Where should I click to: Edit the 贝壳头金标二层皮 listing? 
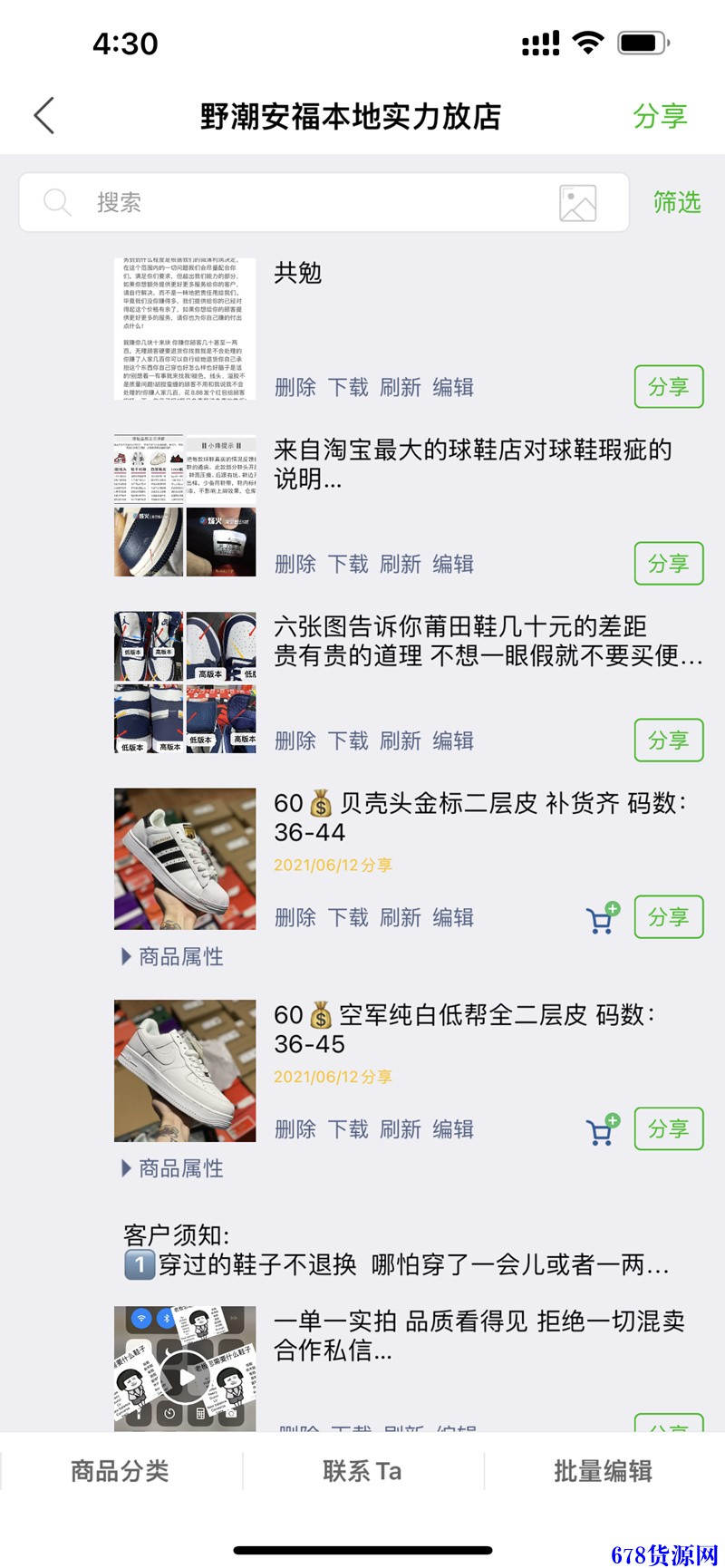pyautogui.click(x=453, y=918)
